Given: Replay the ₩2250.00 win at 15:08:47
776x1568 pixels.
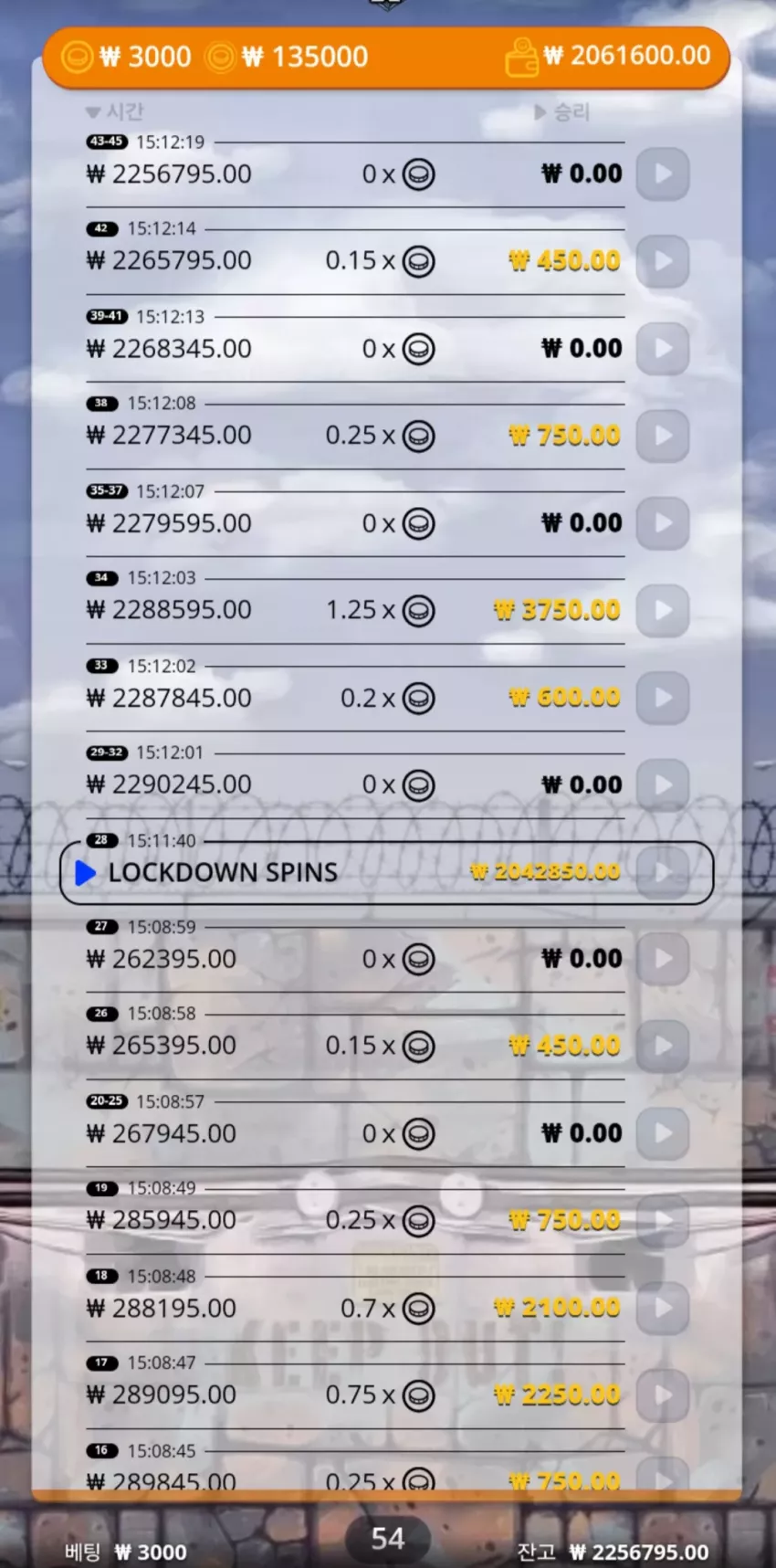Looking at the screenshot, I should (662, 1395).
